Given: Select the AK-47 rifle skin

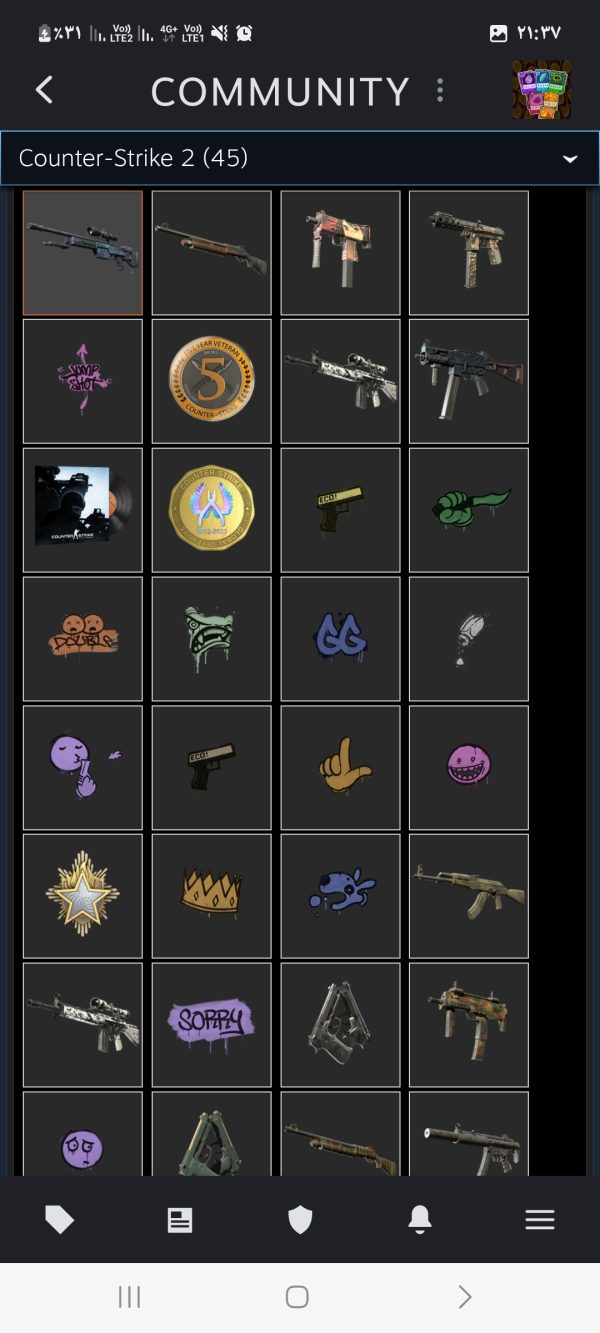Looking at the screenshot, I should pos(469,895).
